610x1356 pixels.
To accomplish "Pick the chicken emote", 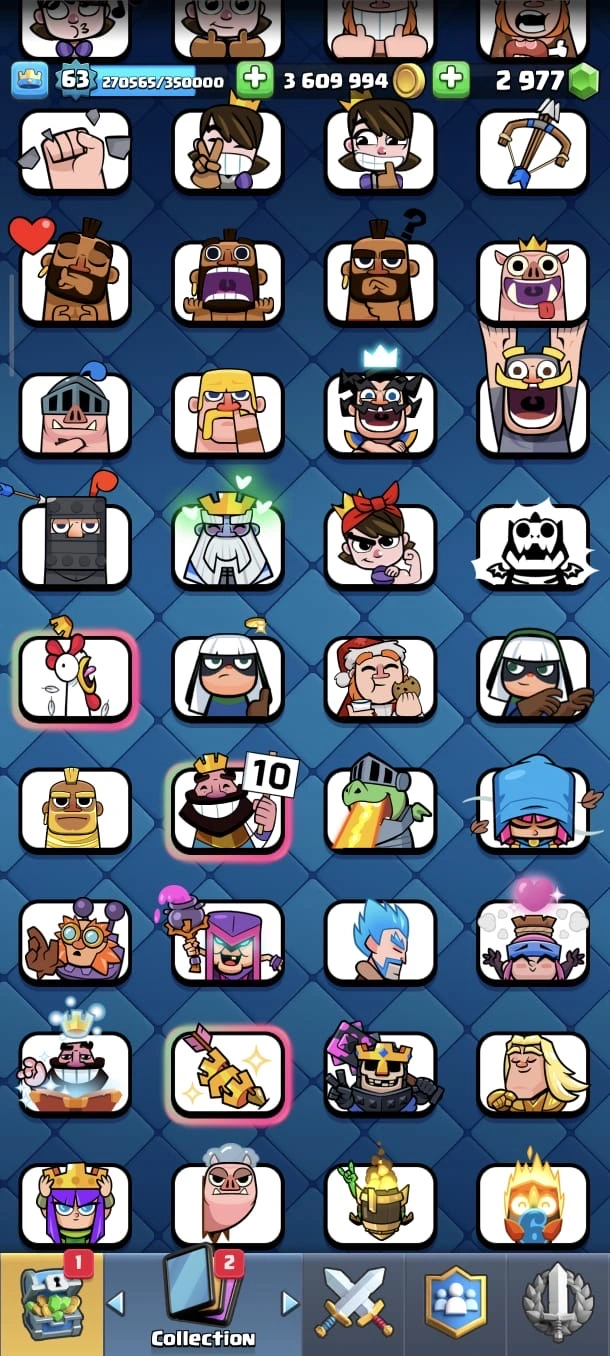I will 75,678.
